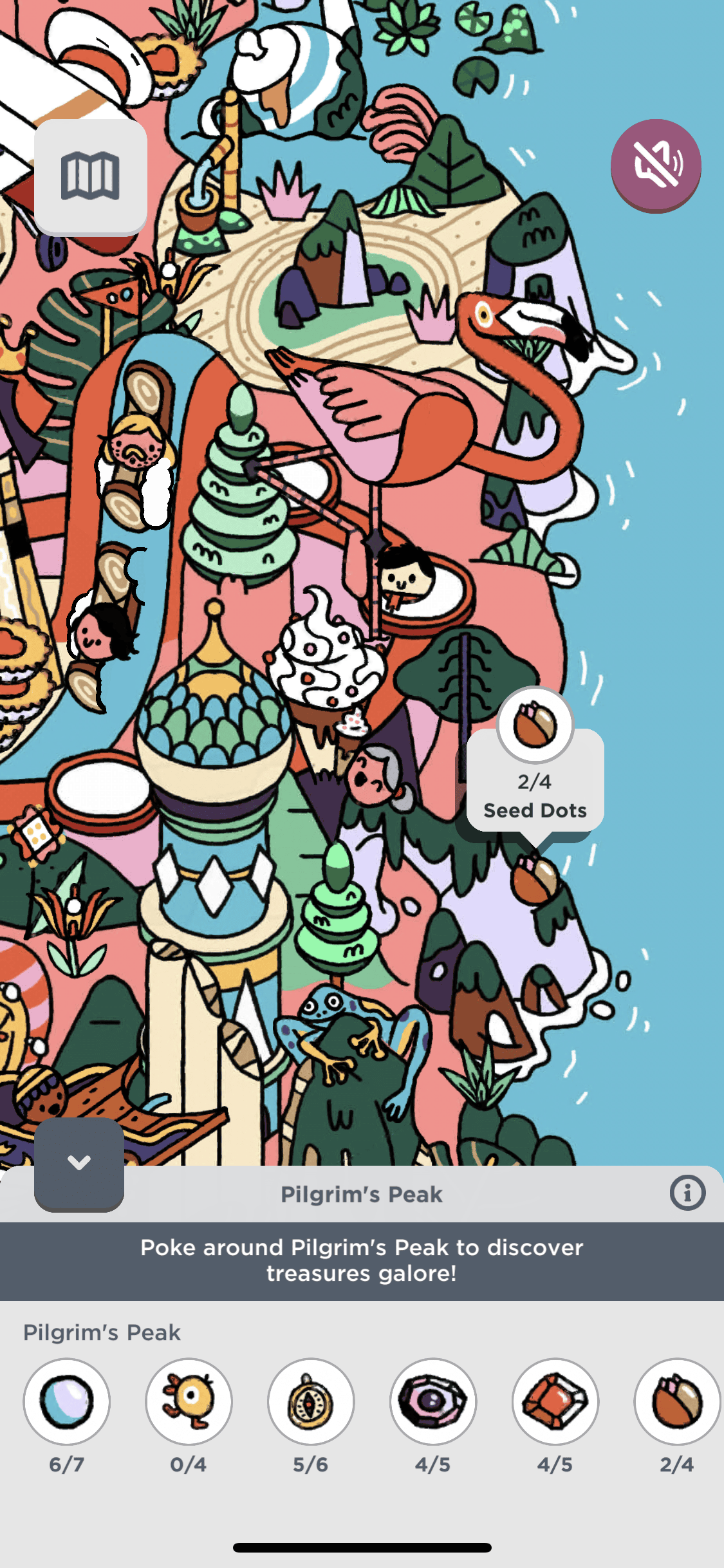Open the map view

coord(90,176)
